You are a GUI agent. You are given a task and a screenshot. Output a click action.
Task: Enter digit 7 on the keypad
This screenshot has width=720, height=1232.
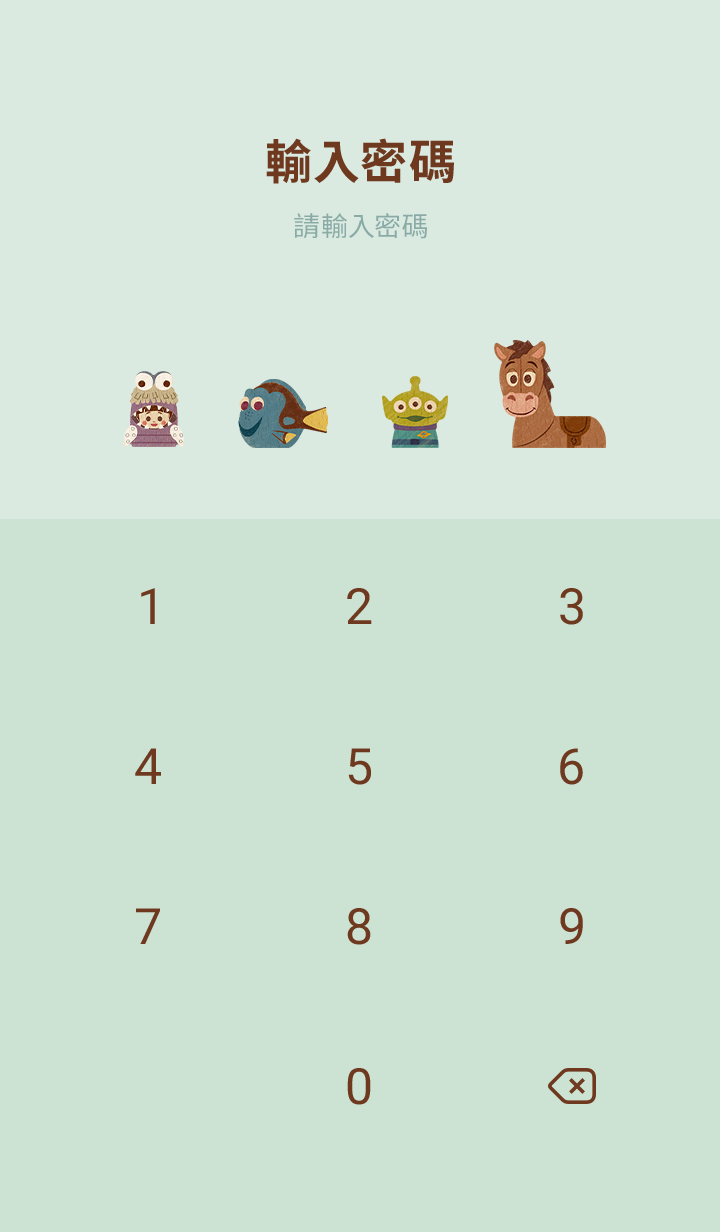click(148, 927)
